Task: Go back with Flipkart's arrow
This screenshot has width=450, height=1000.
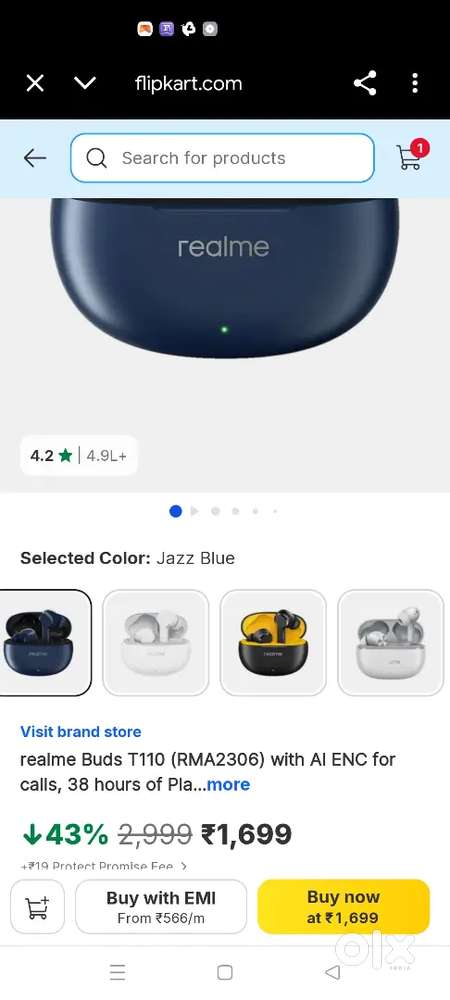Action: click(35, 158)
